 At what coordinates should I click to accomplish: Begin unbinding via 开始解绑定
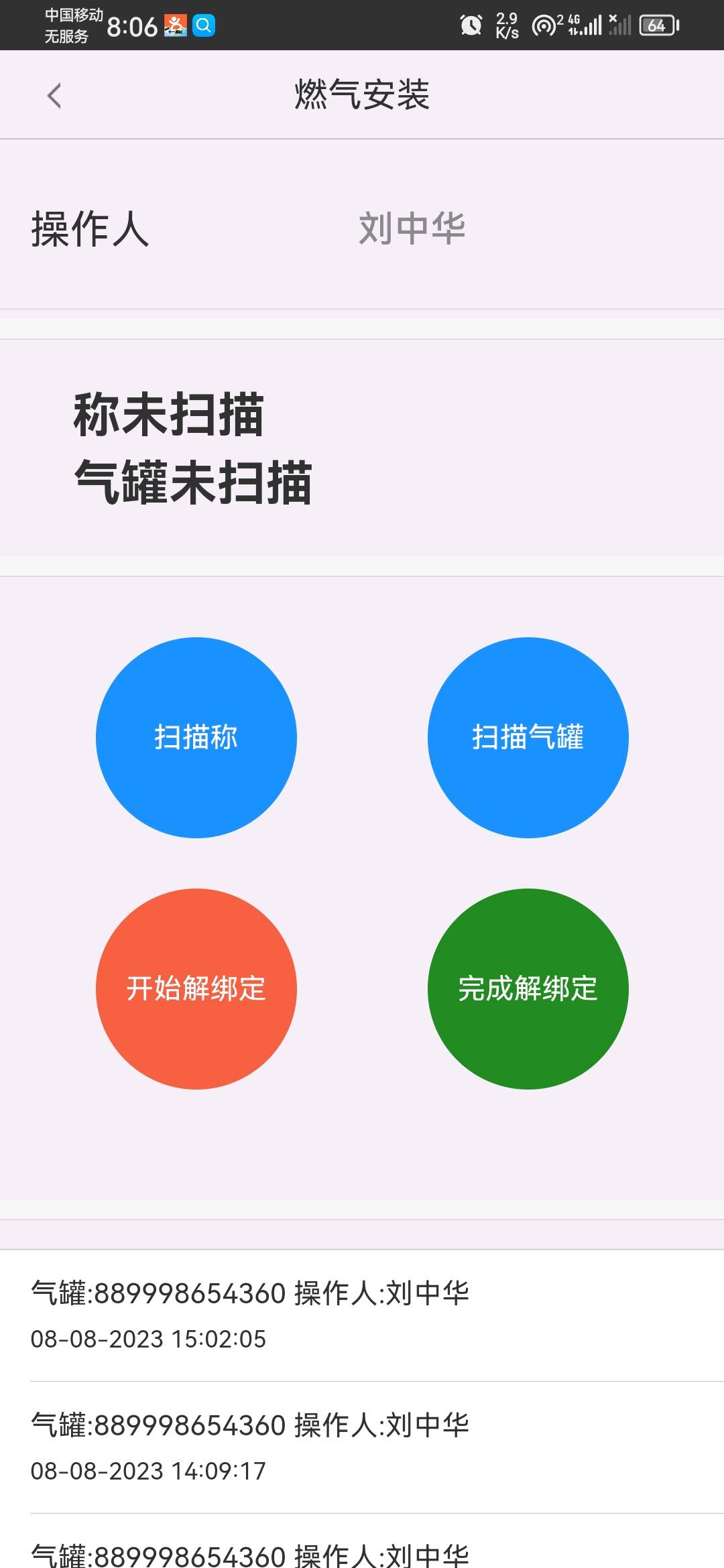[x=196, y=988]
